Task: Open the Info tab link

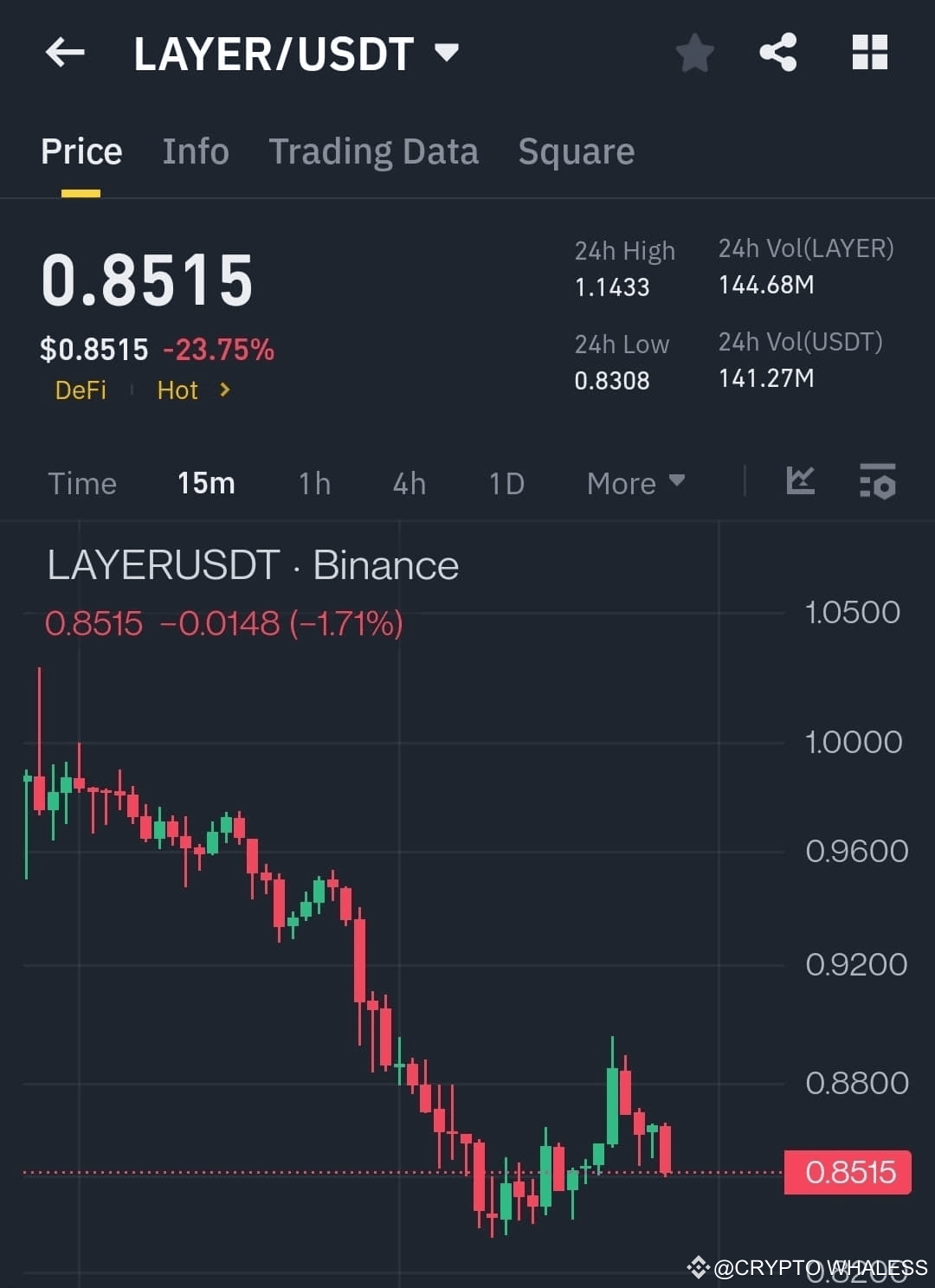Action: pos(195,151)
